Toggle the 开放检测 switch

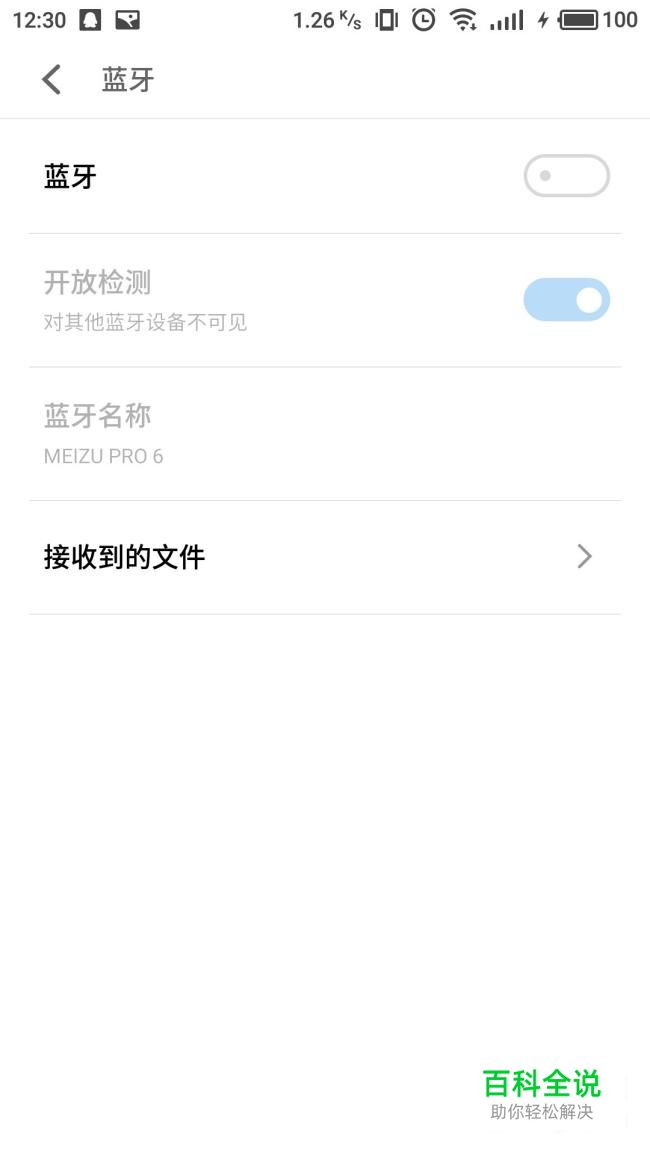tap(567, 300)
